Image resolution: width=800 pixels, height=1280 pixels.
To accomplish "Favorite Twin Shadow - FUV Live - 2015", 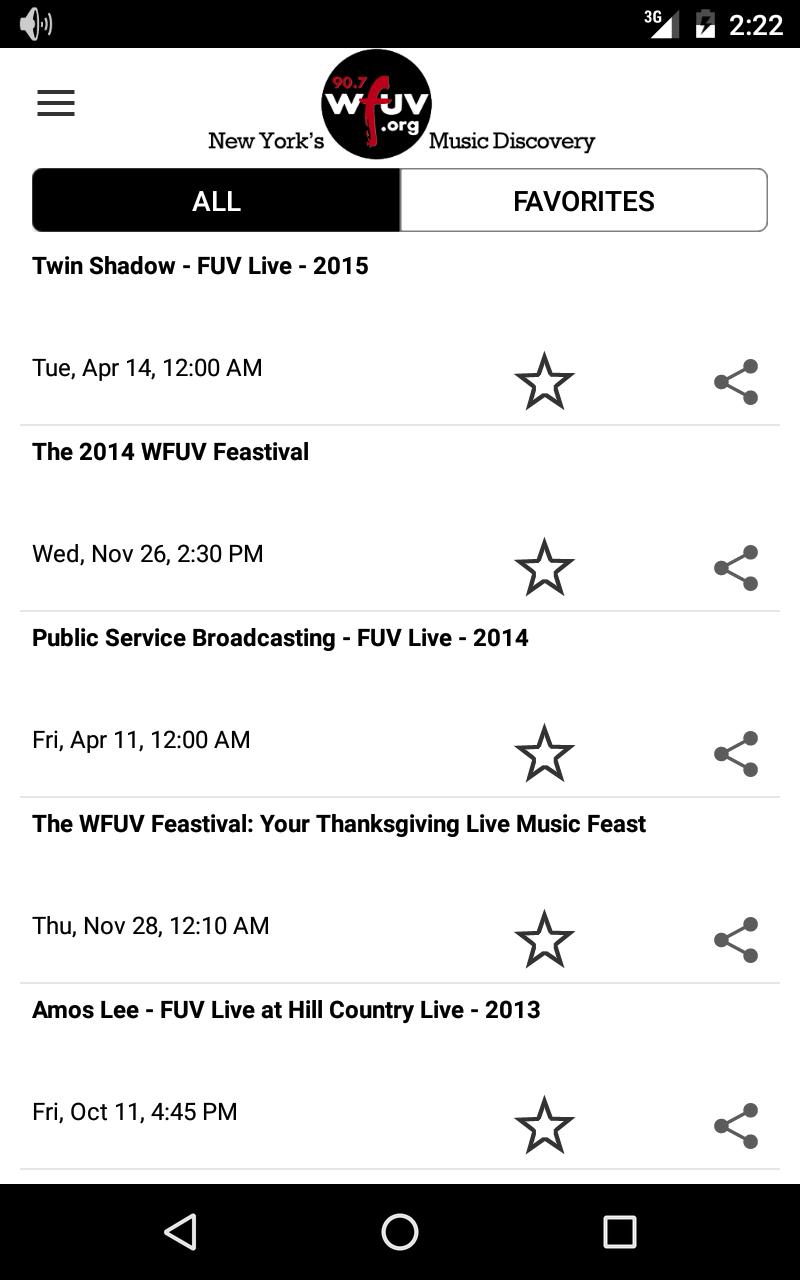I will pyautogui.click(x=544, y=381).
